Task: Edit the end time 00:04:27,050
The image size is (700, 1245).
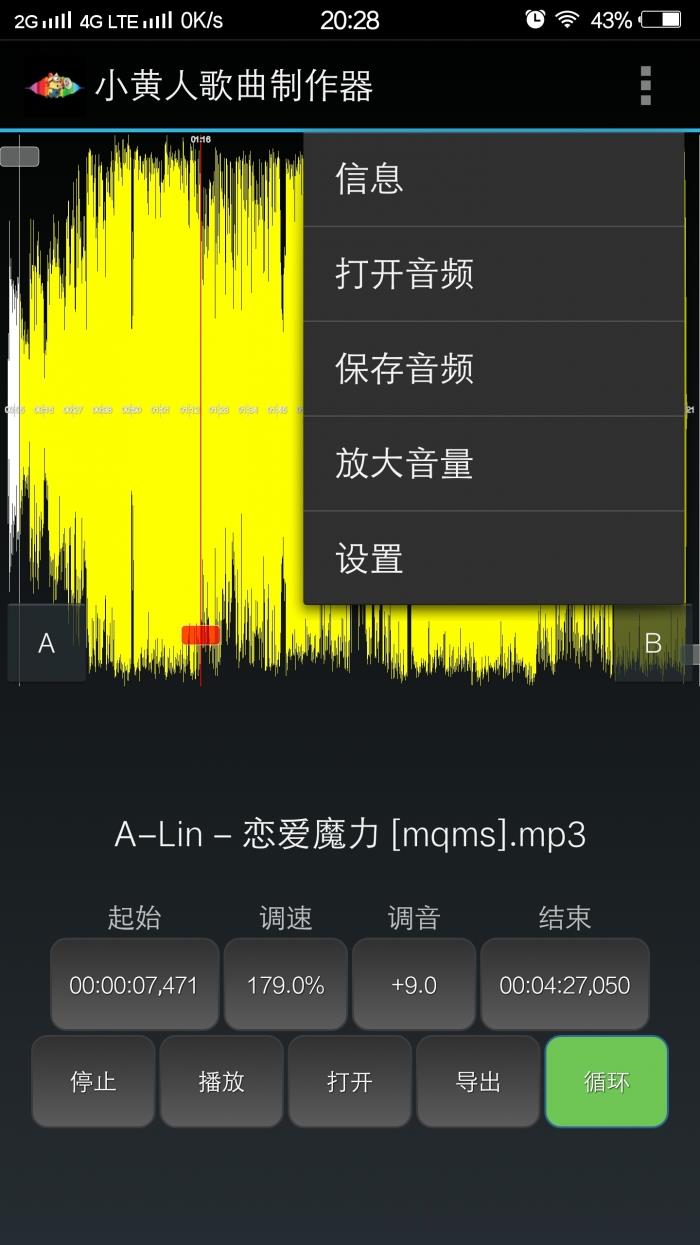Action: tap(565, 985)
